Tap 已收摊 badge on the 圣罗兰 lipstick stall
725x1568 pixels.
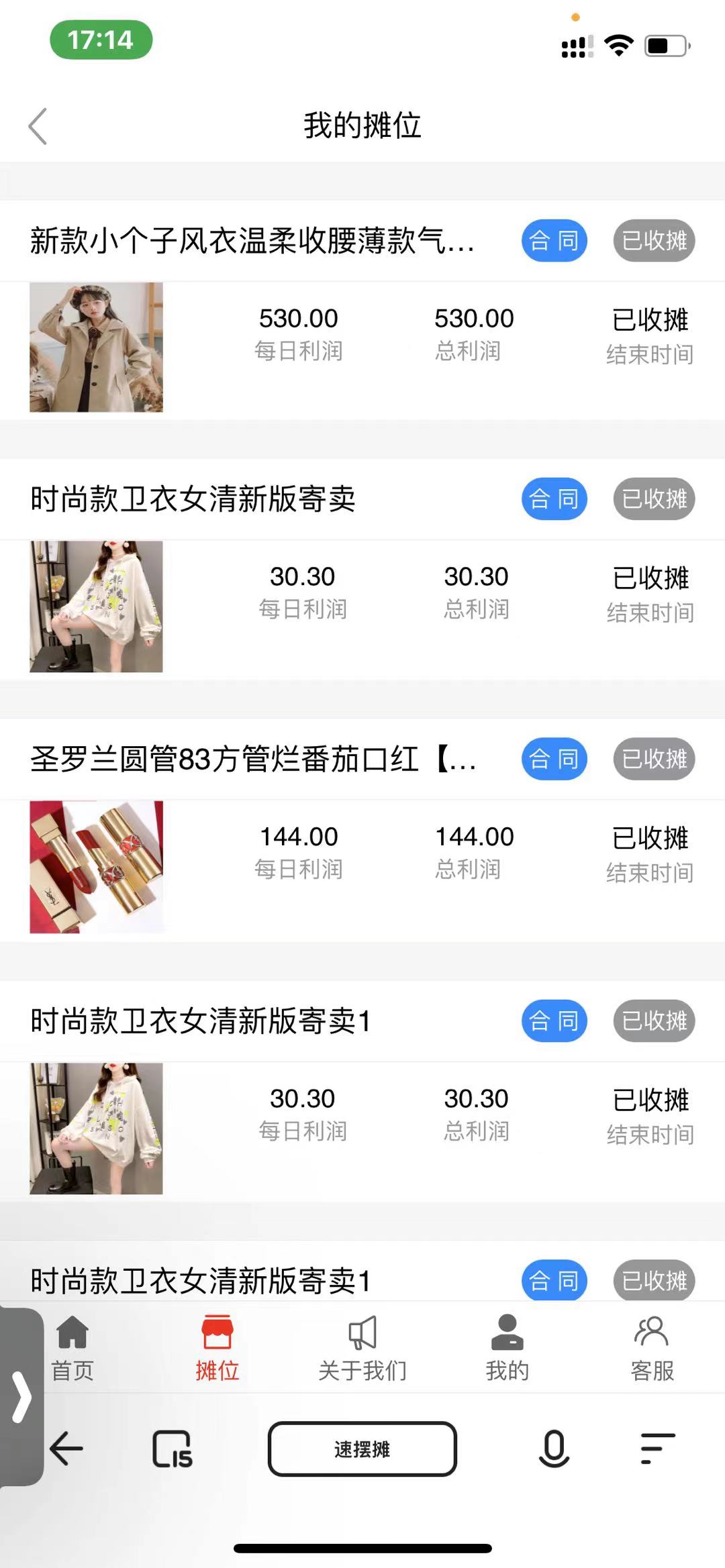[654, 759]
